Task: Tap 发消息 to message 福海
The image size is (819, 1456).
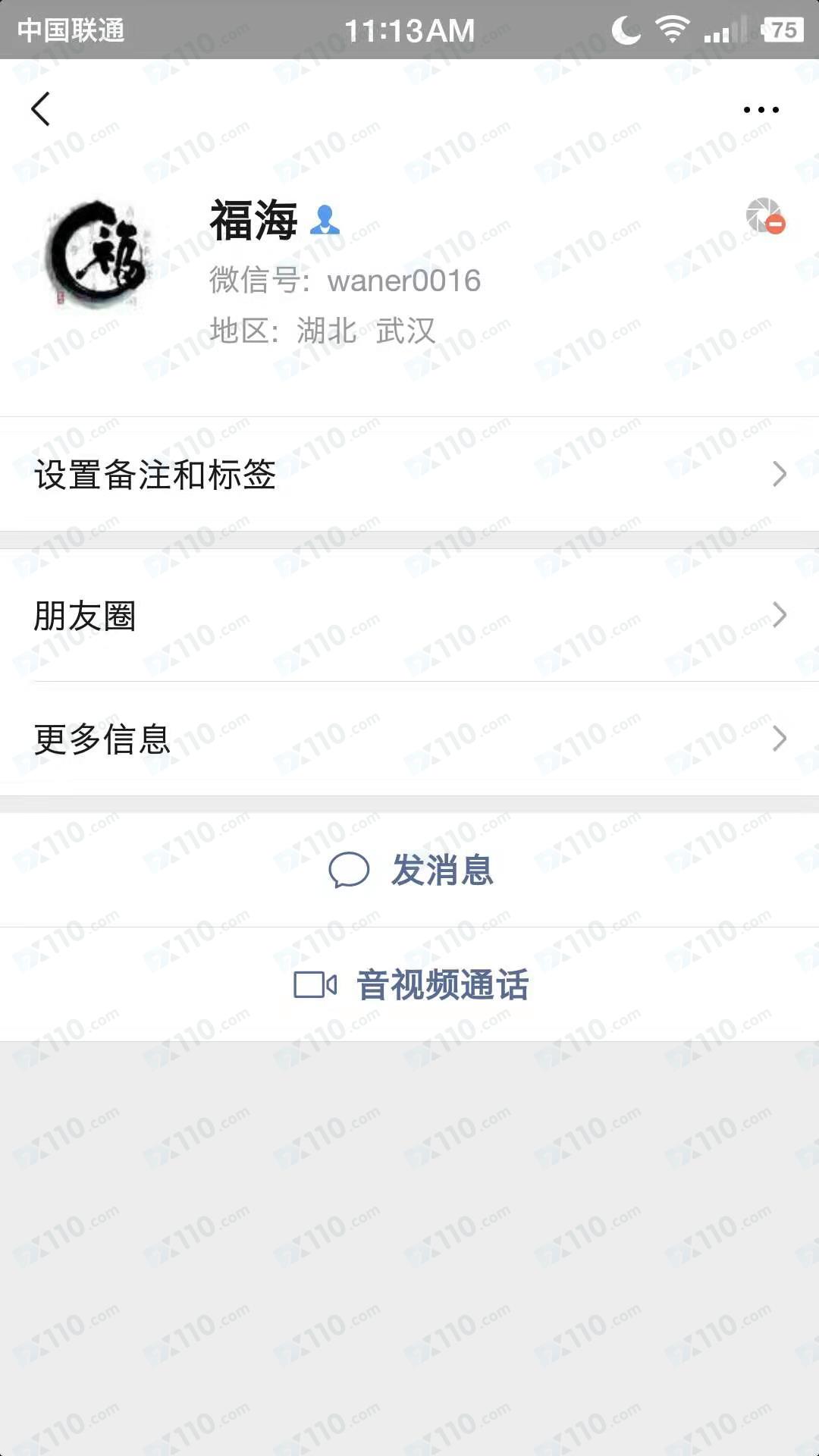Action: click(x=411, y=870)
